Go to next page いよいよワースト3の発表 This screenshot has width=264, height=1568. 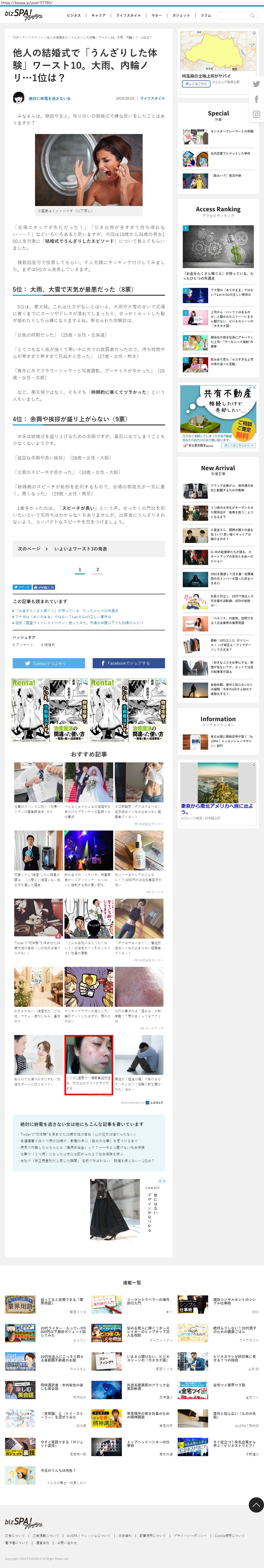(x=88, y=549)
